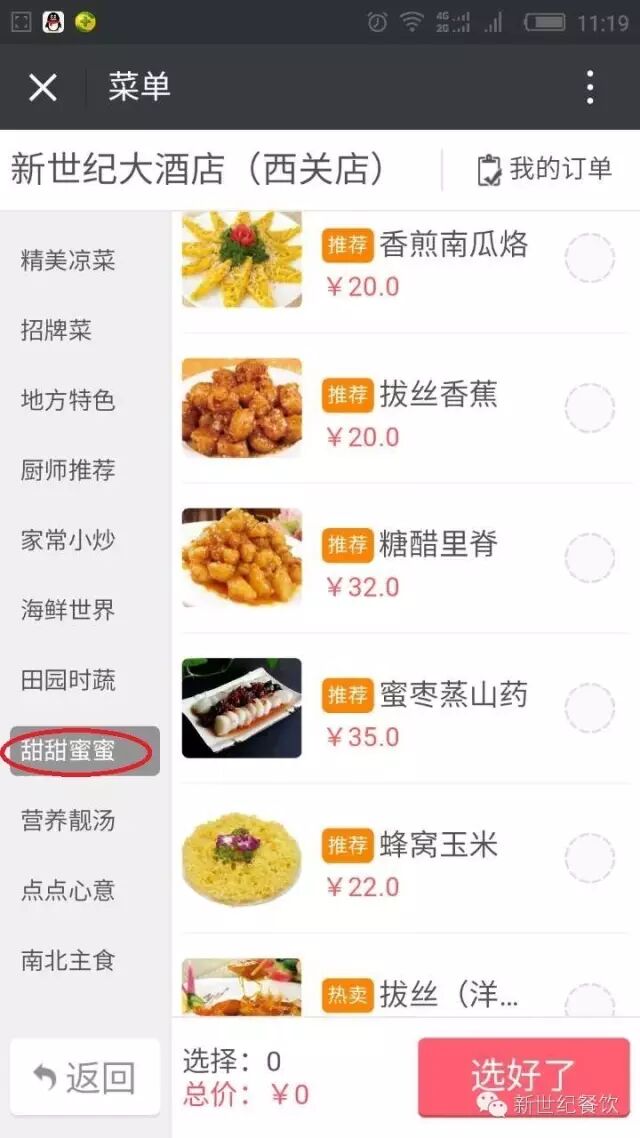The height and width of the screenshot is (1138, 640).
Task: Open the three-dot overflow menu
Action: click(590, 88)
